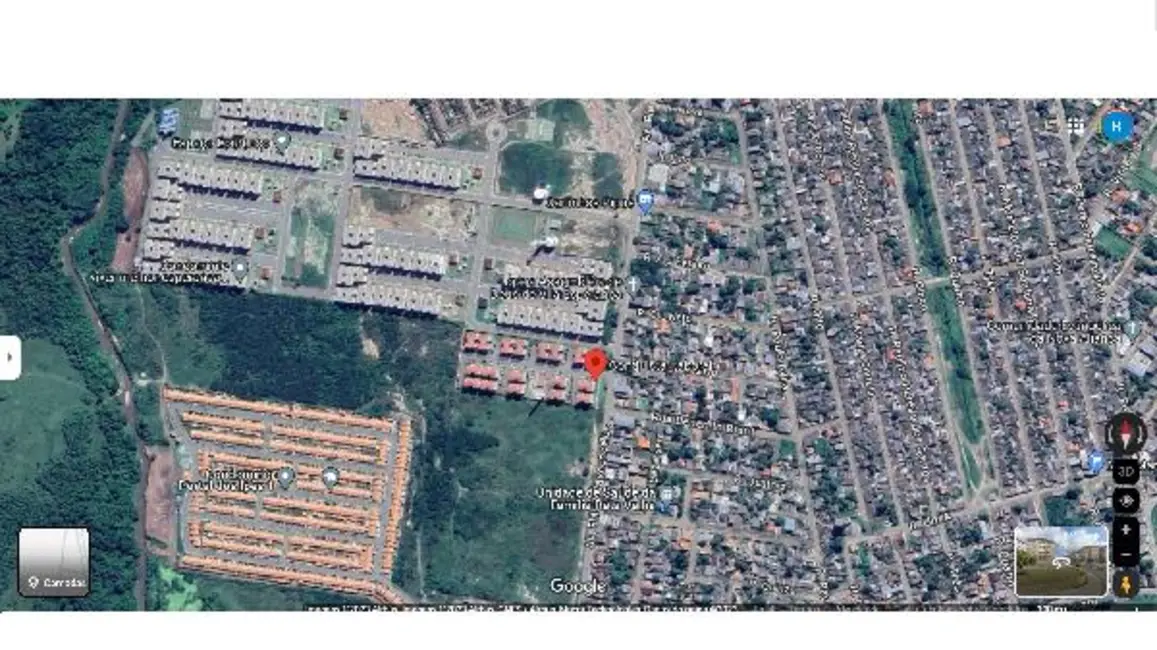
Task: Expand the collapsed side panel arrow
Action: [10, 357]
